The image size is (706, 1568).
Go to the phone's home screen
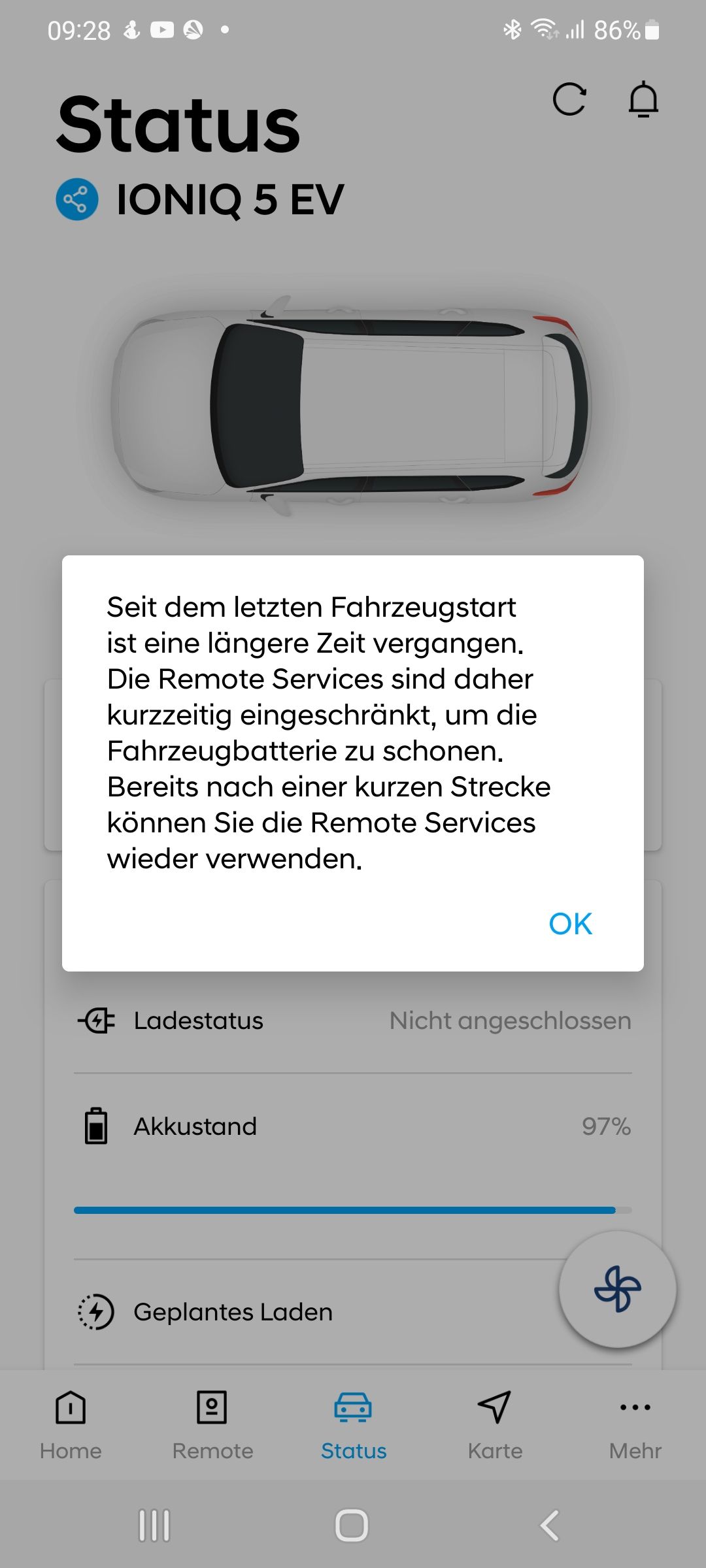click(x=352, y=1526)
